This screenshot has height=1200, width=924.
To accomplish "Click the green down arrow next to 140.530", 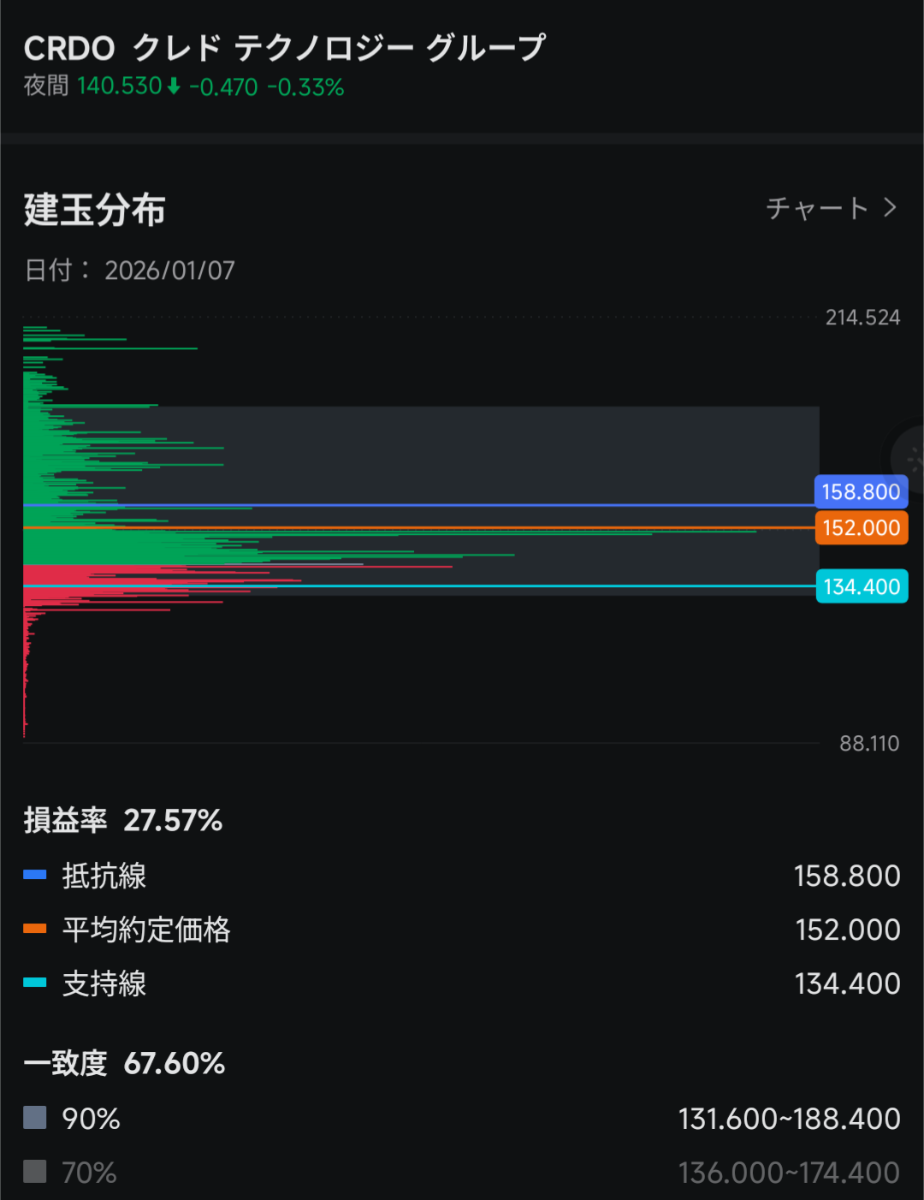I will pyautogui.click(x=174, y=87).
